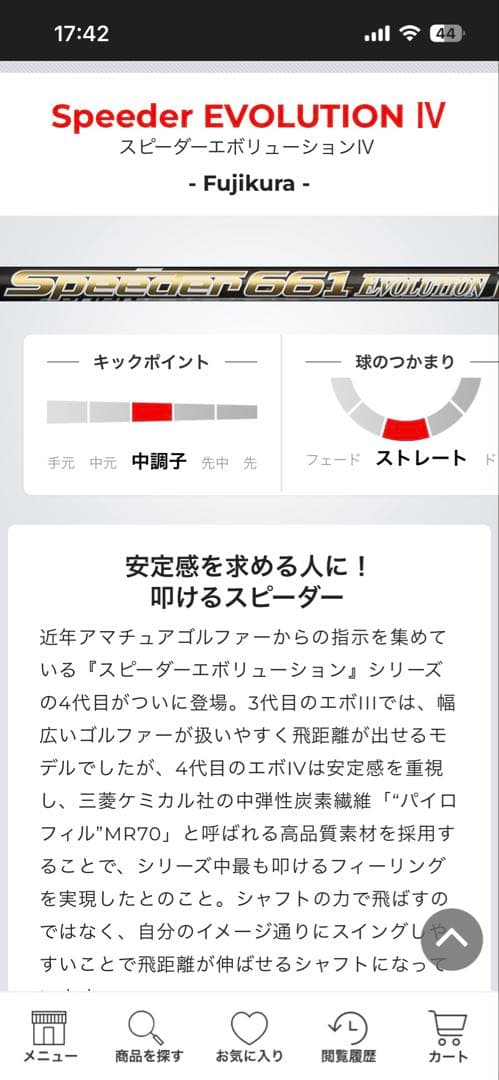Screen dimensions: 499x1080
Task: Open 商品を探す search tab
Action: [x=148, y=1036]
